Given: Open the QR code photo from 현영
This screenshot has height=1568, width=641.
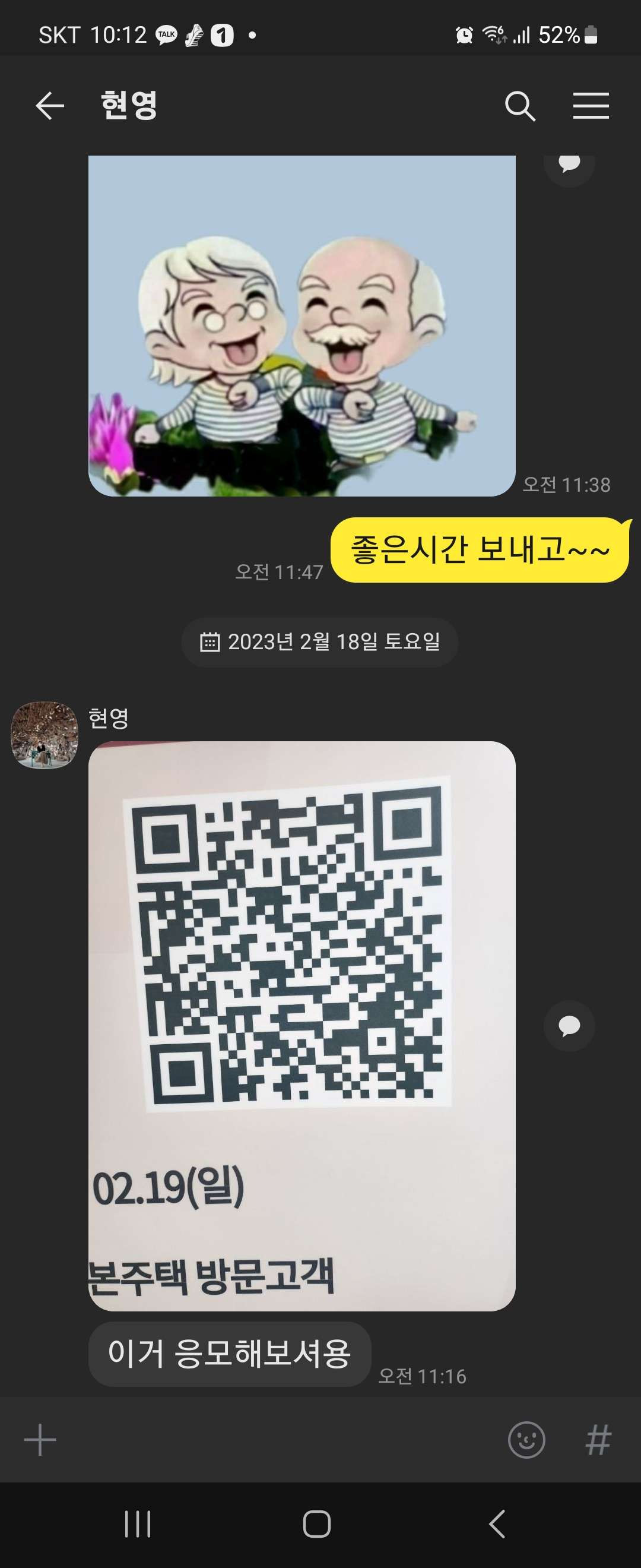Looking at the screenshot, I should coord(302,1025).
